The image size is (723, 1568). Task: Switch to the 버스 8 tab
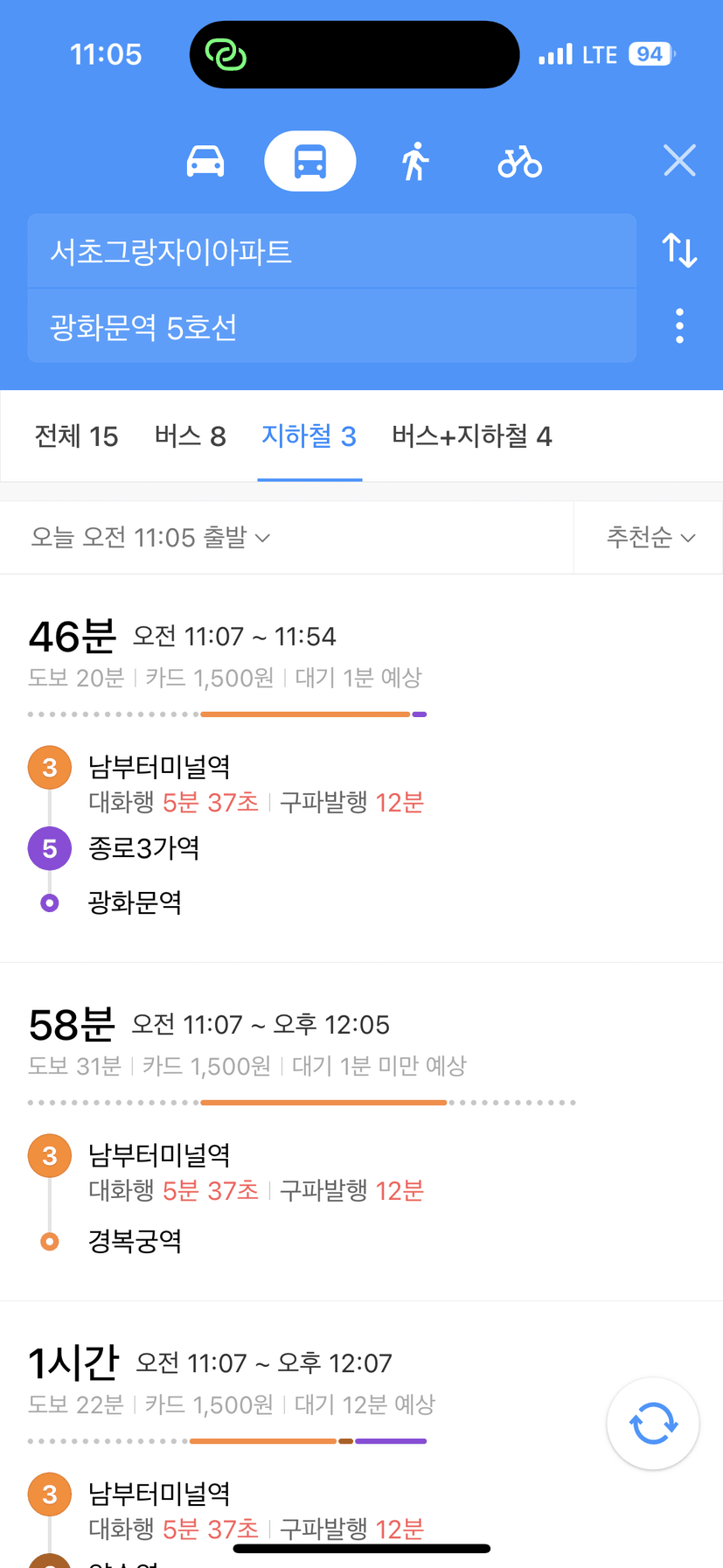point(191,436)
